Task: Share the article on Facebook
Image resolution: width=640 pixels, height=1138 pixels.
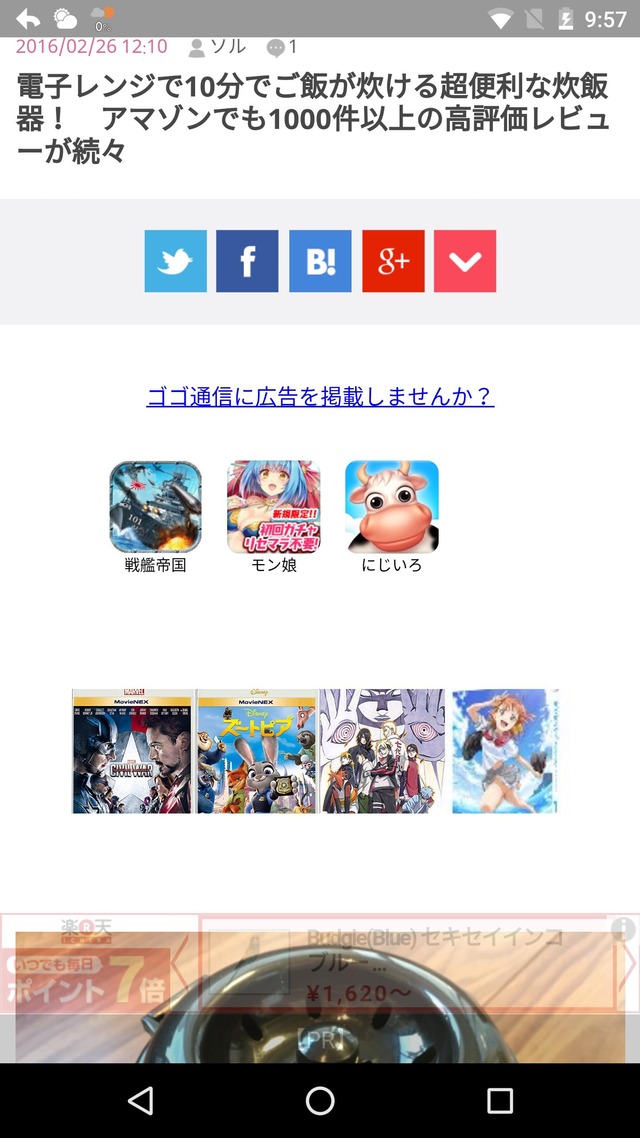Action: [247, 261]
